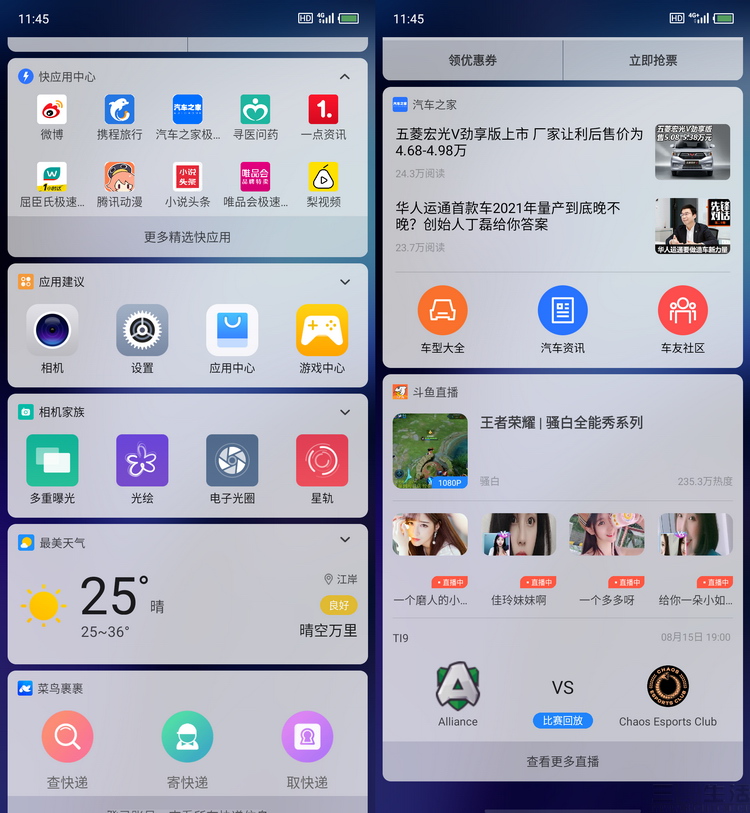Read the 五菱宏光V劲享版 article

coord(519,142)
